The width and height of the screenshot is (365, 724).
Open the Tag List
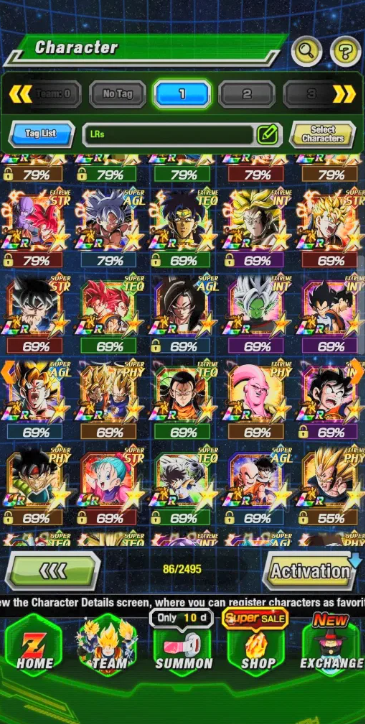[x=41, y=134]
